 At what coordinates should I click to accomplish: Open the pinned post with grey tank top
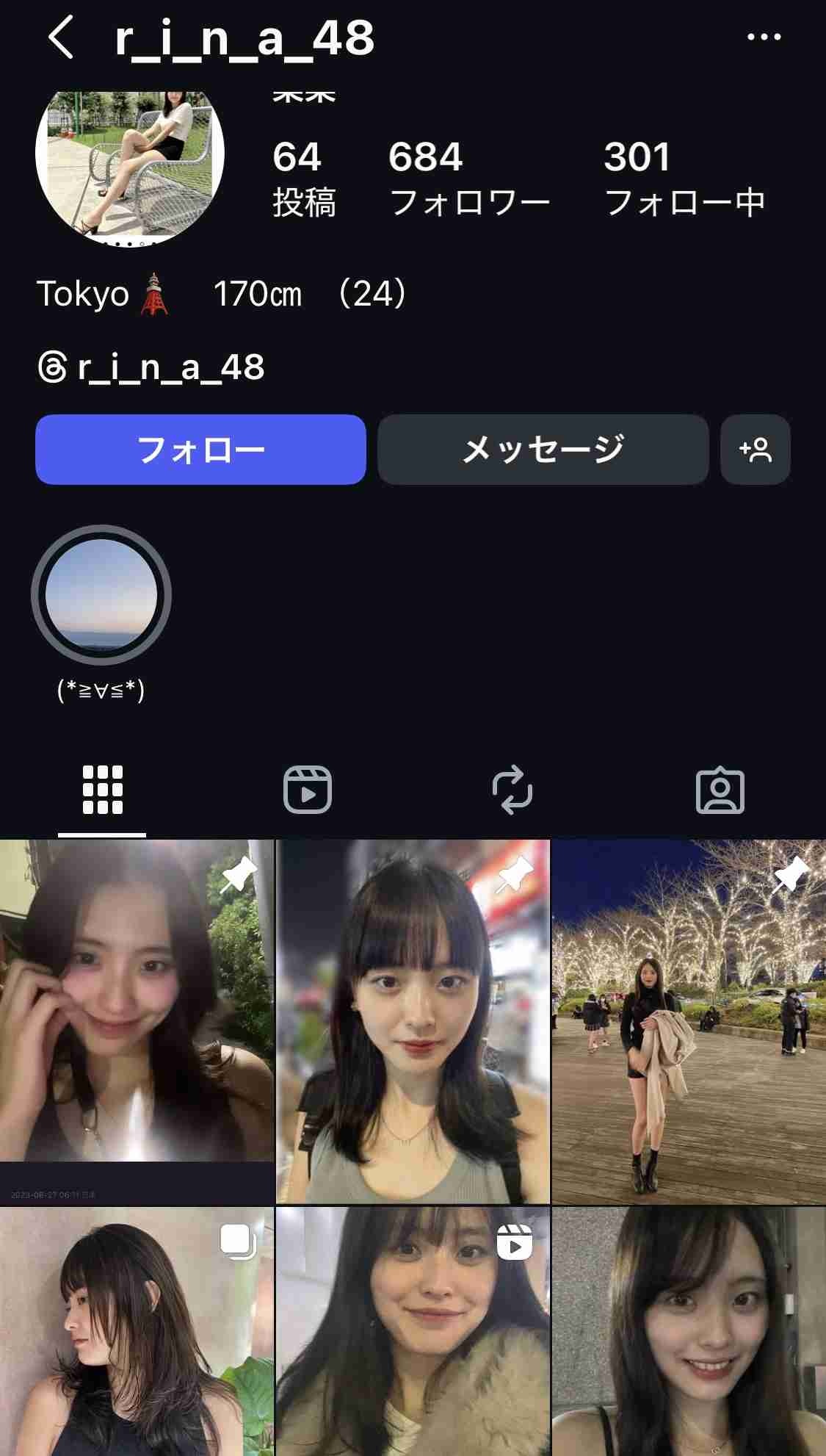(413, 1021)
